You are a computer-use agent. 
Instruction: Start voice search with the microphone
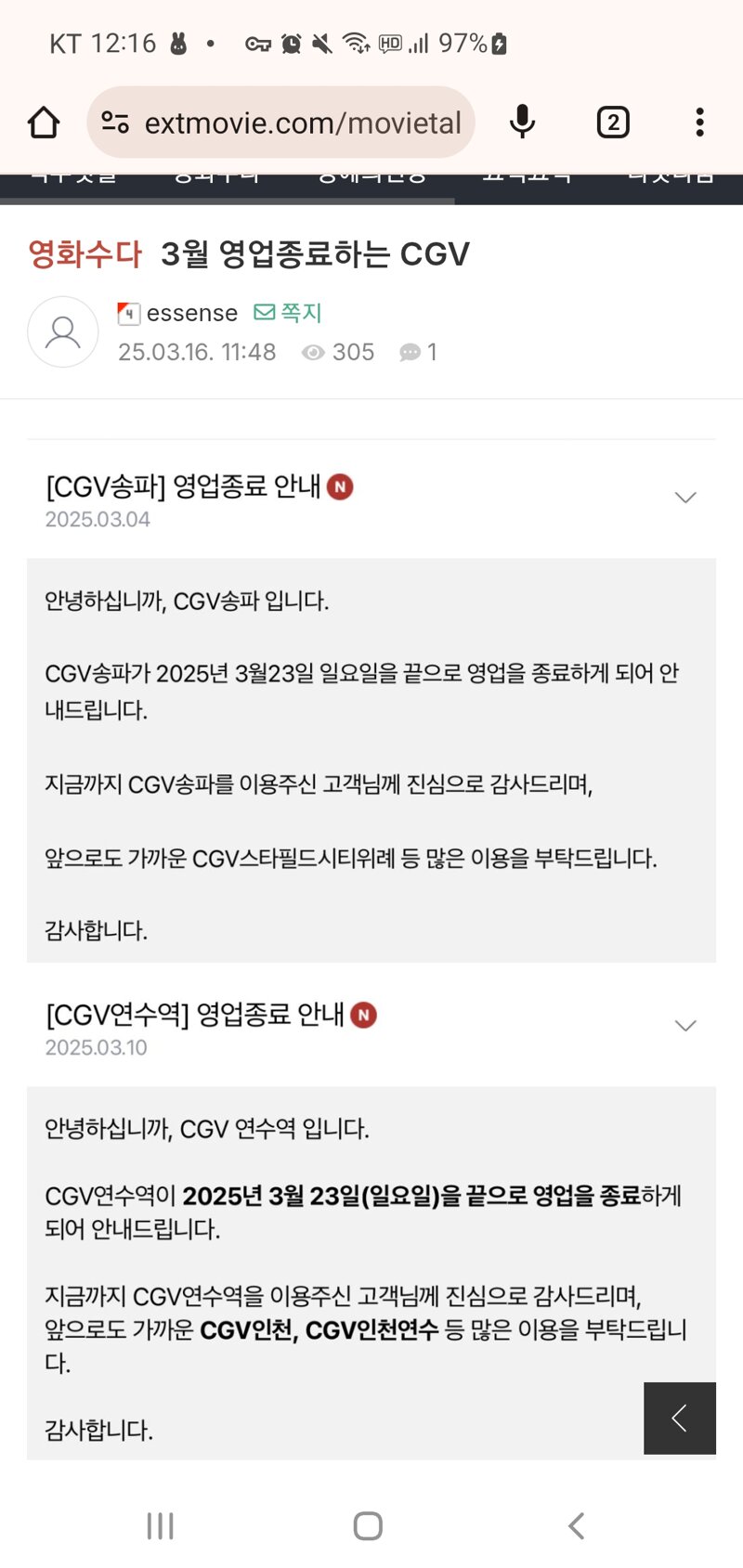point(523,123)
